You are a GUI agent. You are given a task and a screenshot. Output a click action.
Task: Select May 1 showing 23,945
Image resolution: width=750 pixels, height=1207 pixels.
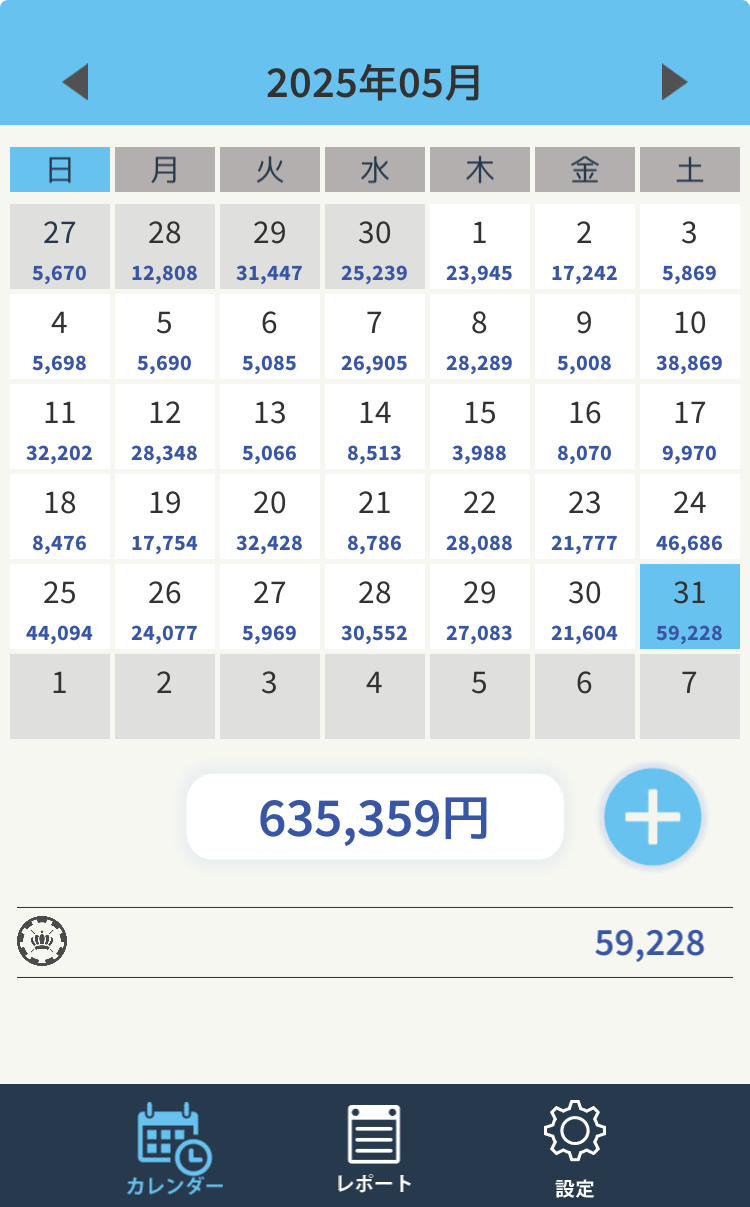coord(480,246)
